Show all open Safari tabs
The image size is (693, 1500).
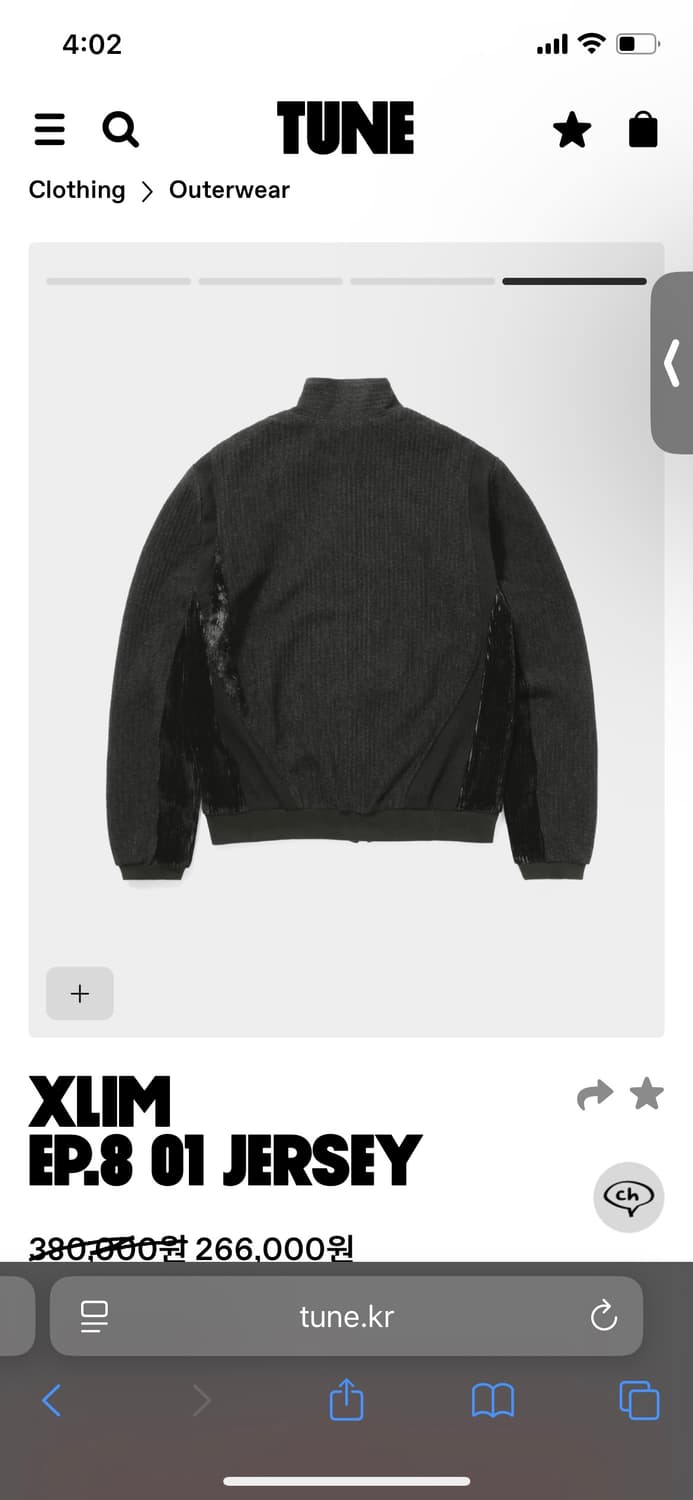(x=639, y=1400)
